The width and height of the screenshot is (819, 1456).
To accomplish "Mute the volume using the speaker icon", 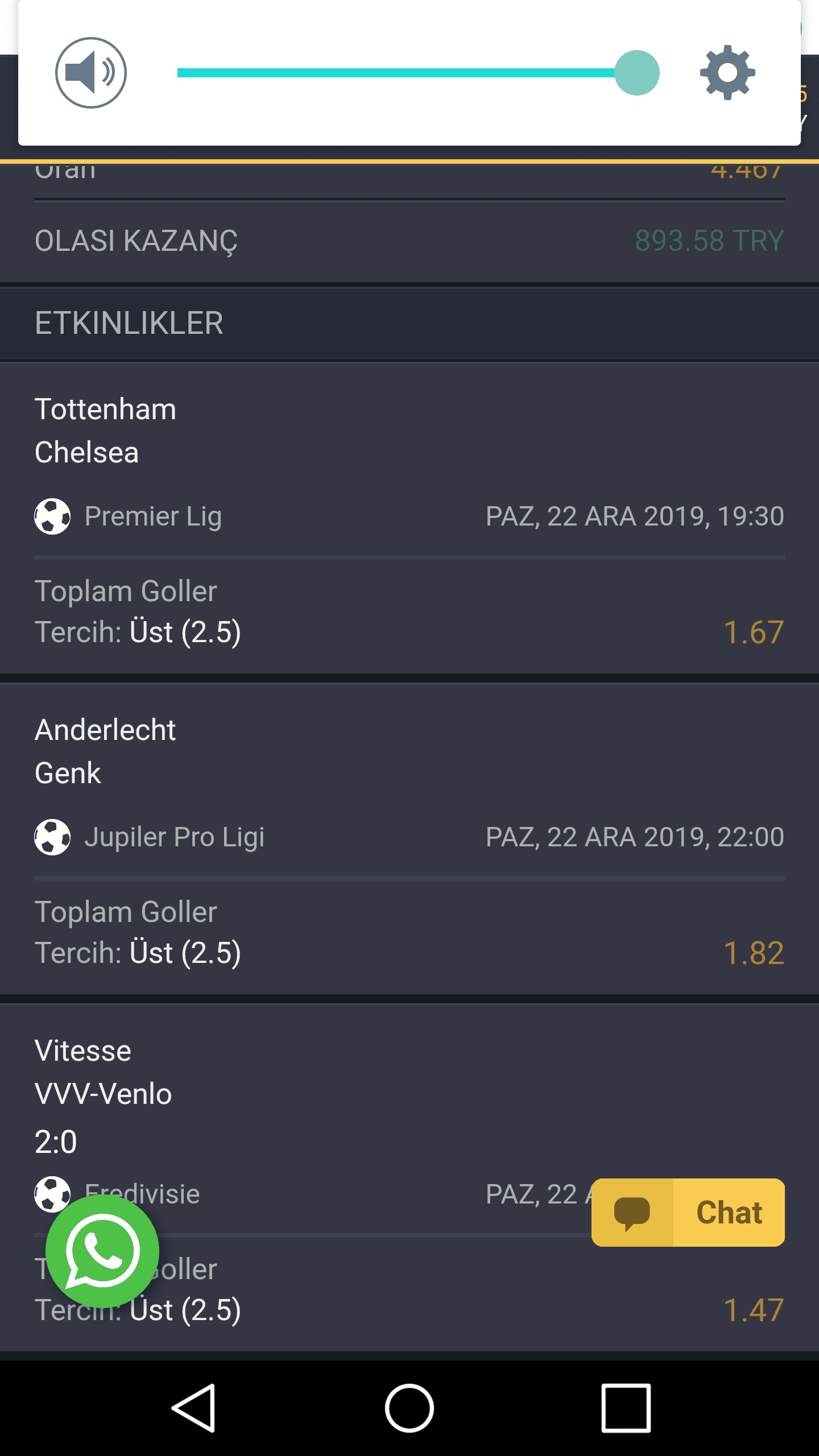I will pos(91,73).
